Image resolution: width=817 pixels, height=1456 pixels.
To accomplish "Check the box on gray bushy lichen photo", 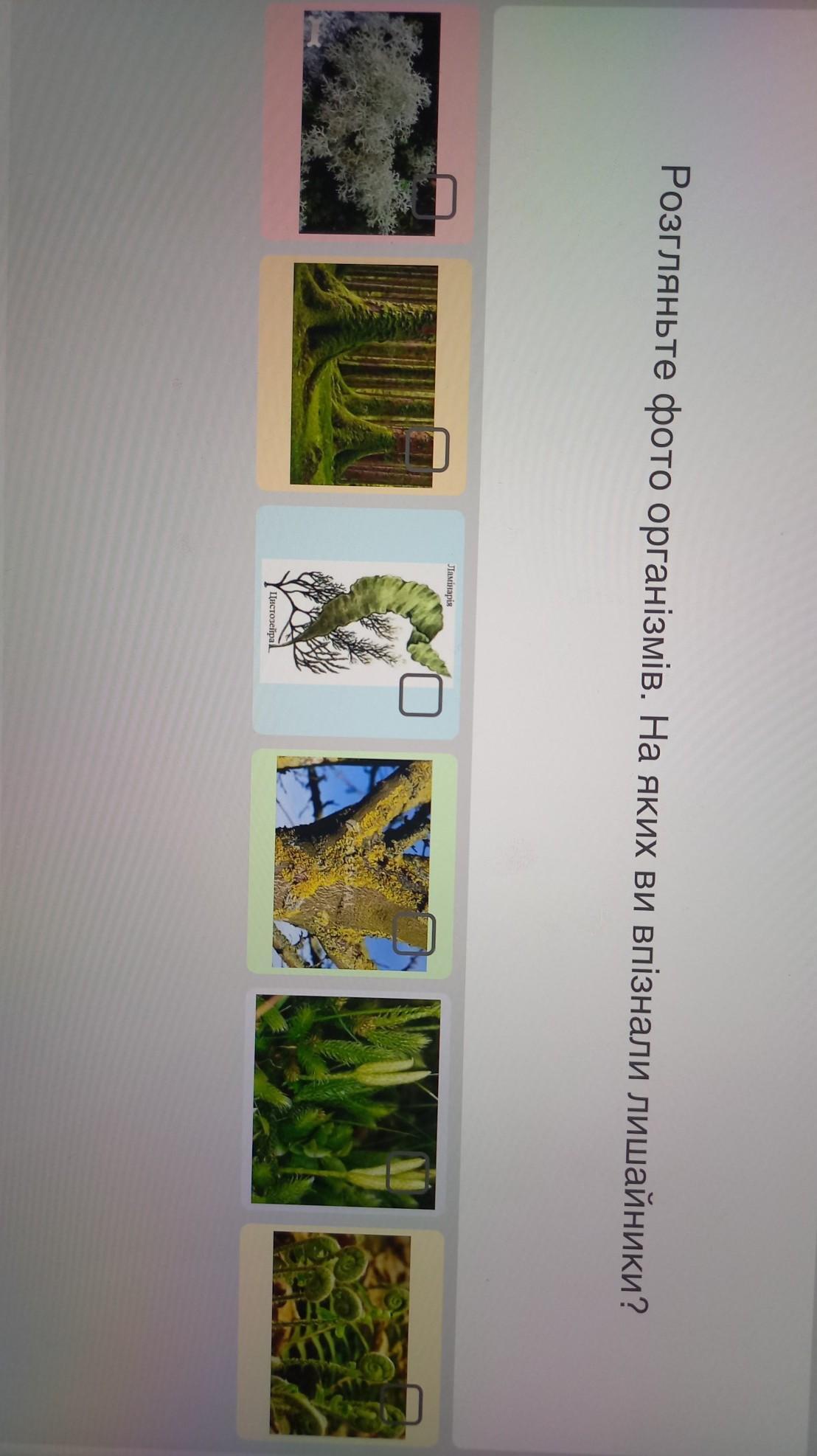I will point(434,197).
